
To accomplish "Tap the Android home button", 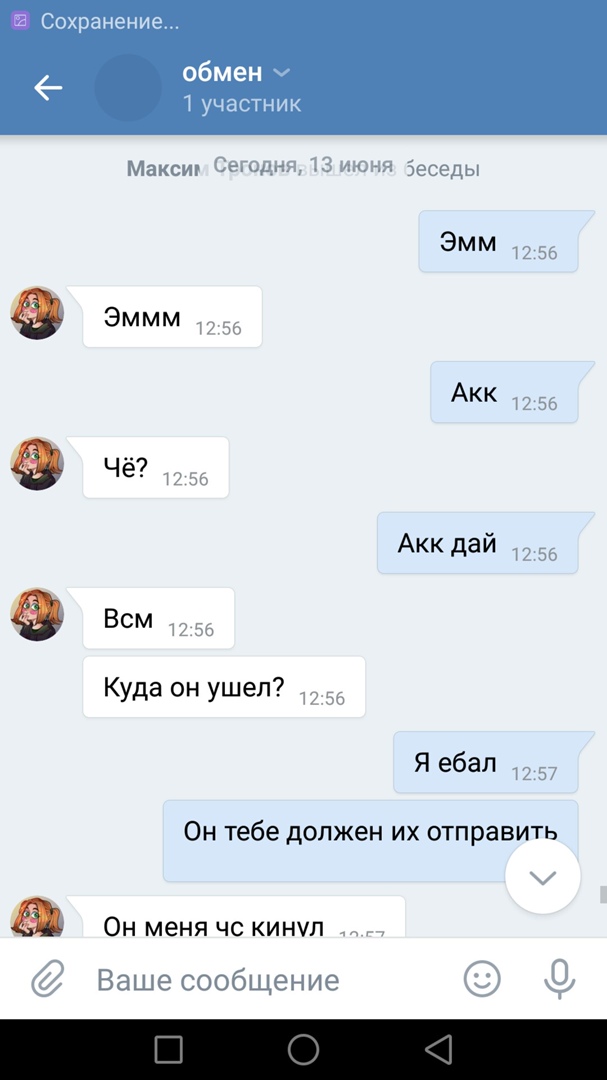I will click(303, 1049).
